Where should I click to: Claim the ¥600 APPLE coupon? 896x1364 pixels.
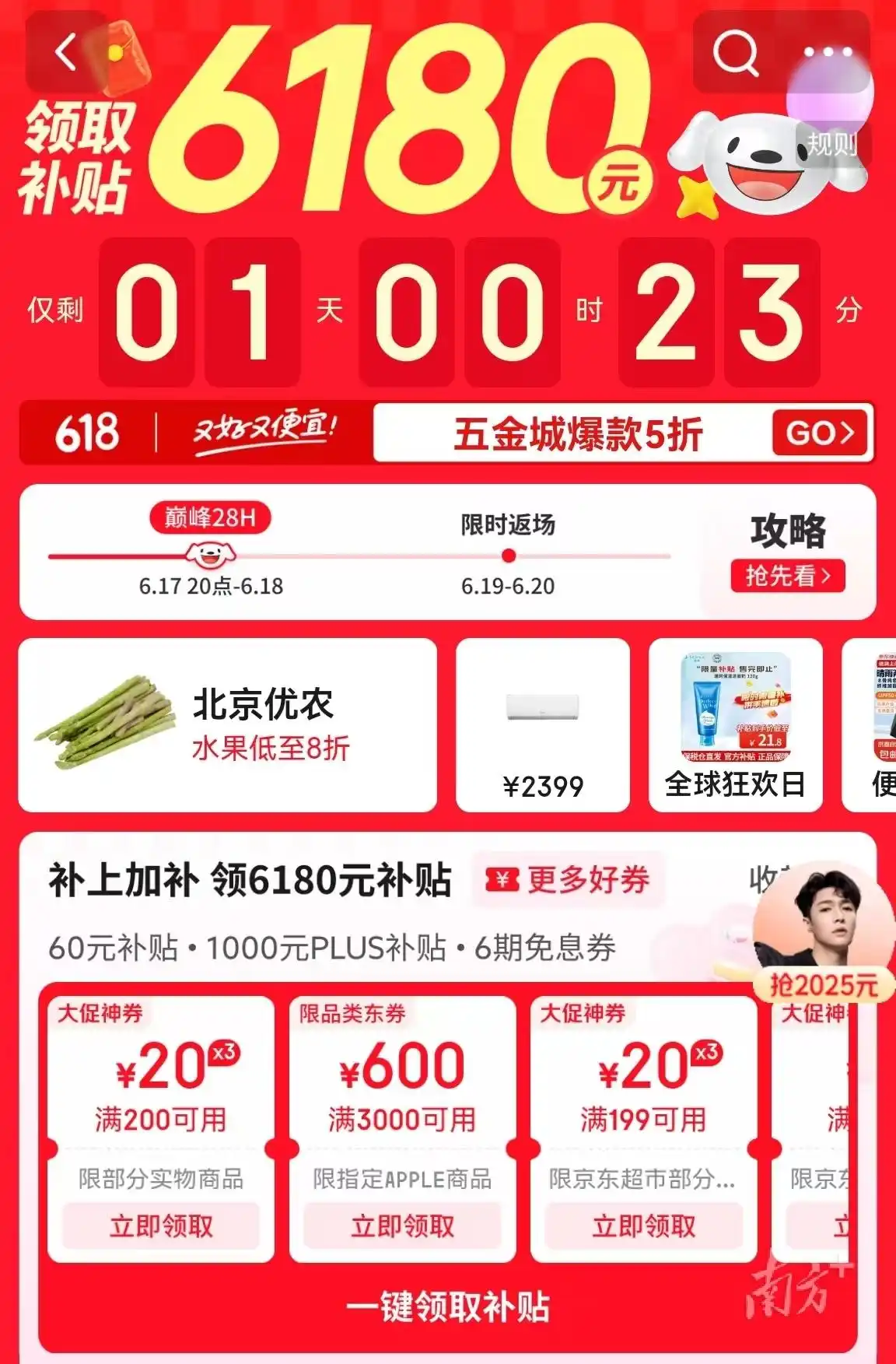pos(402,1225)
